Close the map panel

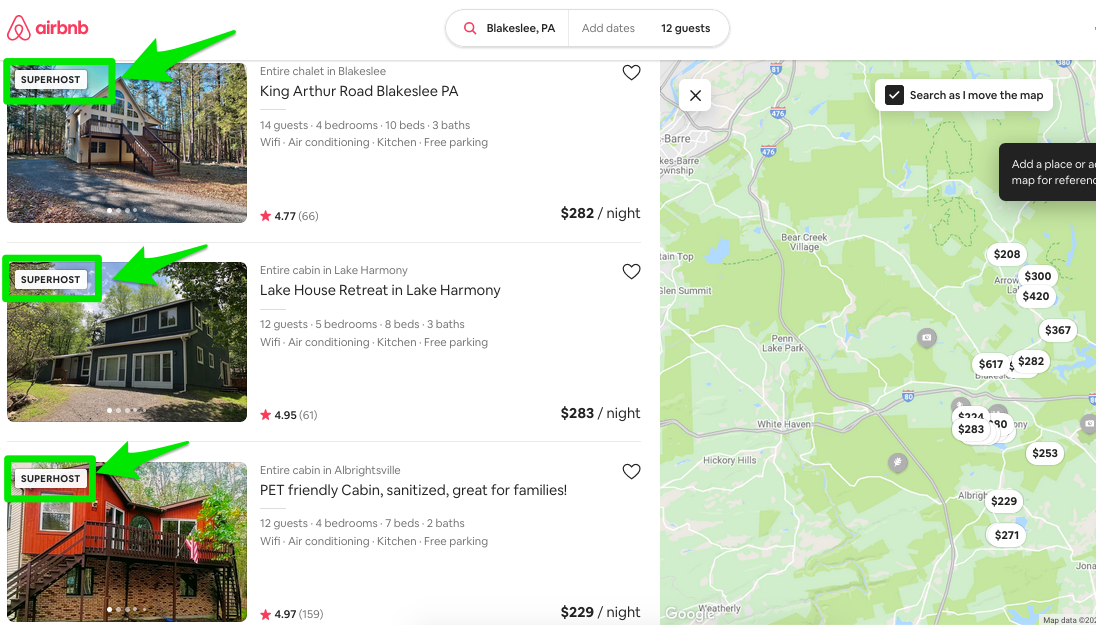(695, 95)
